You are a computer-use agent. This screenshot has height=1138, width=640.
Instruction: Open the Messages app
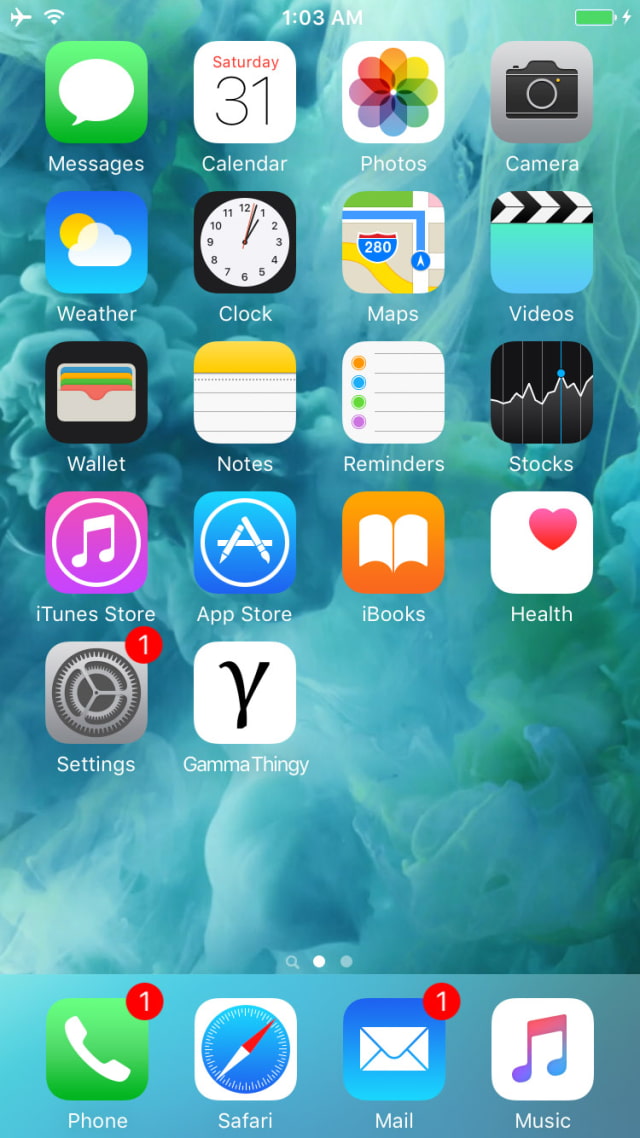96,92
